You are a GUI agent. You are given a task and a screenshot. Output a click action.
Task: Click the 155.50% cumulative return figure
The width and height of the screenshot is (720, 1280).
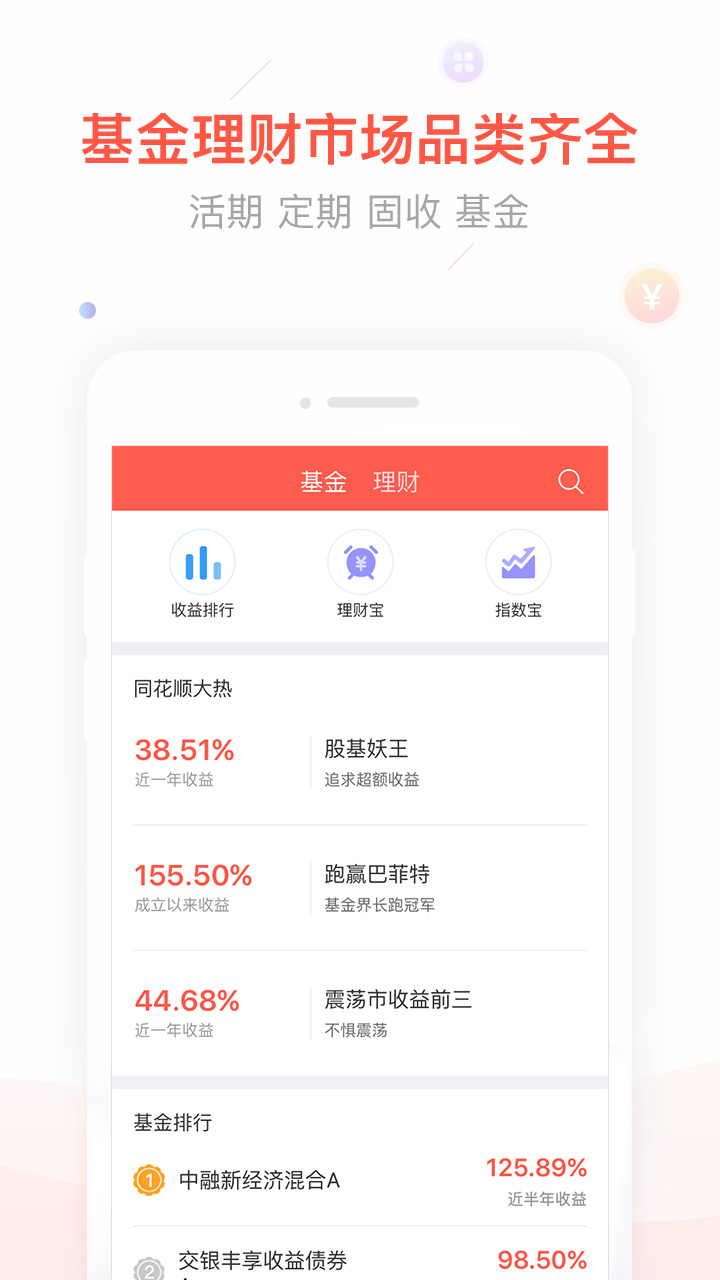[x=193, y=875]
